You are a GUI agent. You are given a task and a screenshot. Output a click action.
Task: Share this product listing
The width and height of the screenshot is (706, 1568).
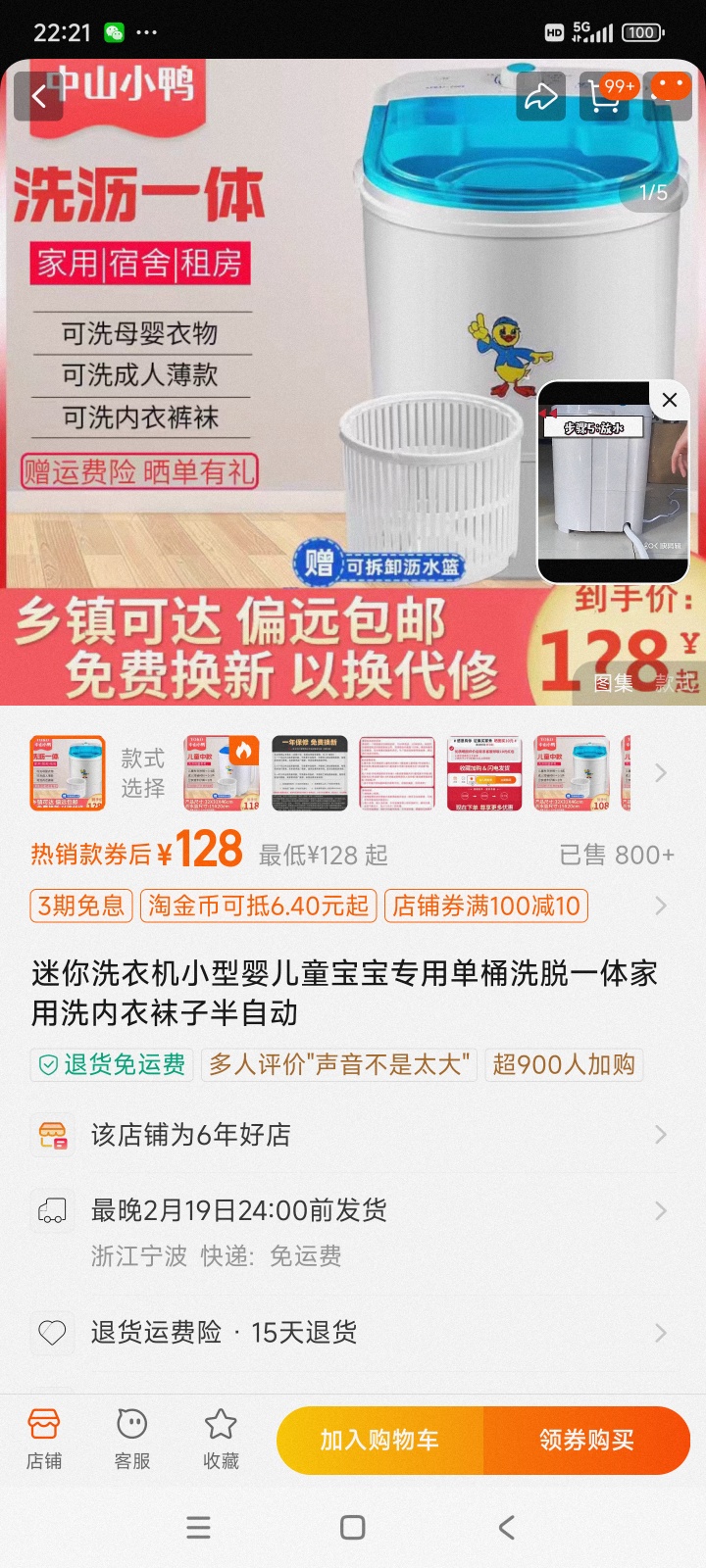tap(540, 96)
